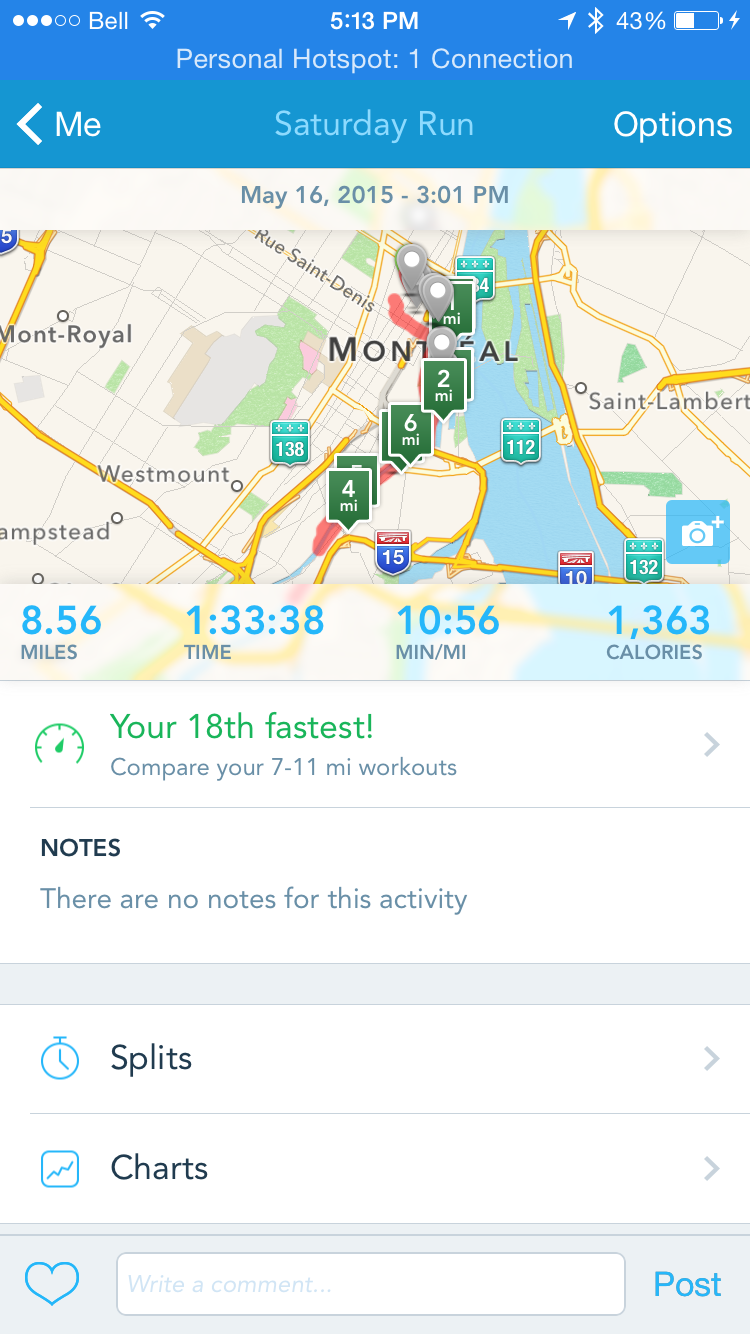Add a photo with the camera icon
This screenshot has height=1334, width=750.
click(x=697, y=533)
